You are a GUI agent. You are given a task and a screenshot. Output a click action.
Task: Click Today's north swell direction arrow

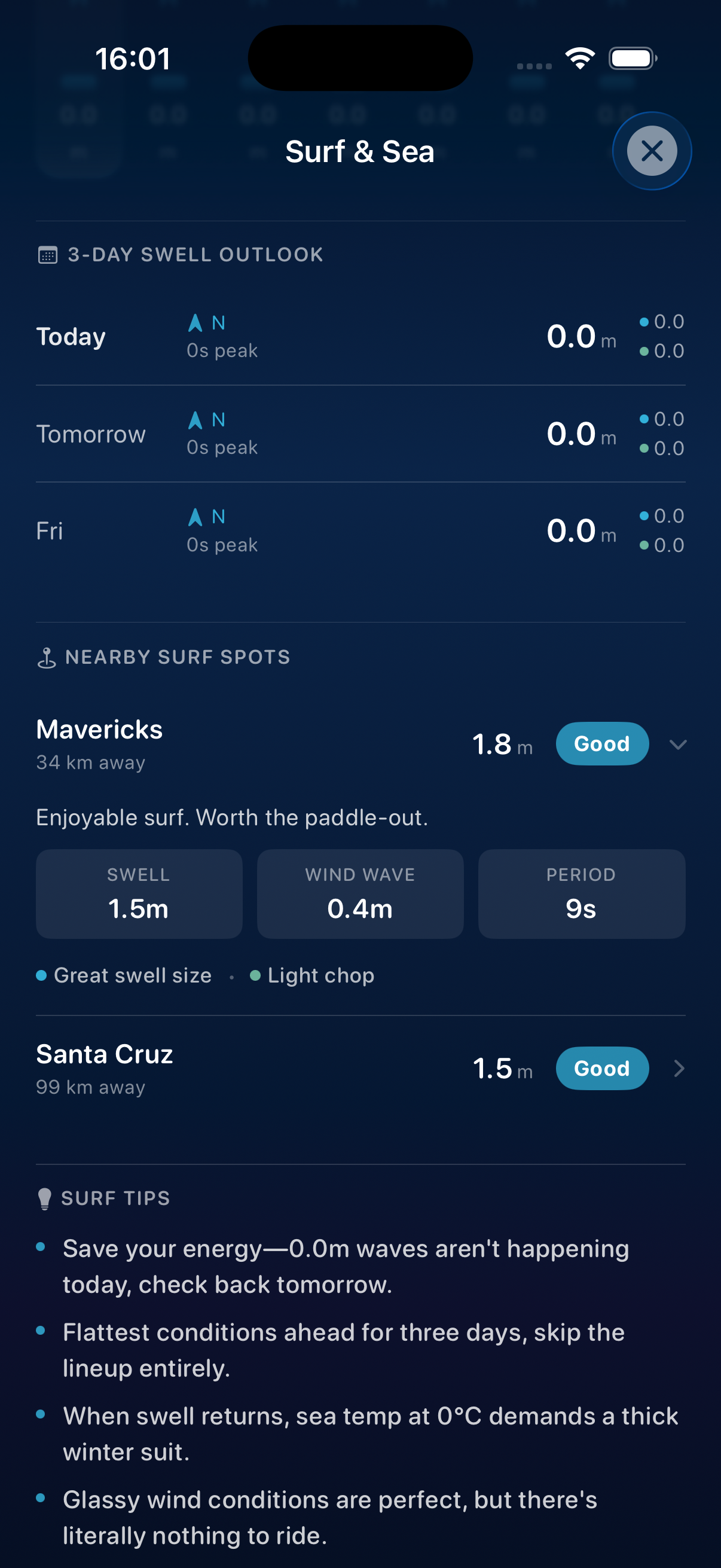tap(195, 322)
